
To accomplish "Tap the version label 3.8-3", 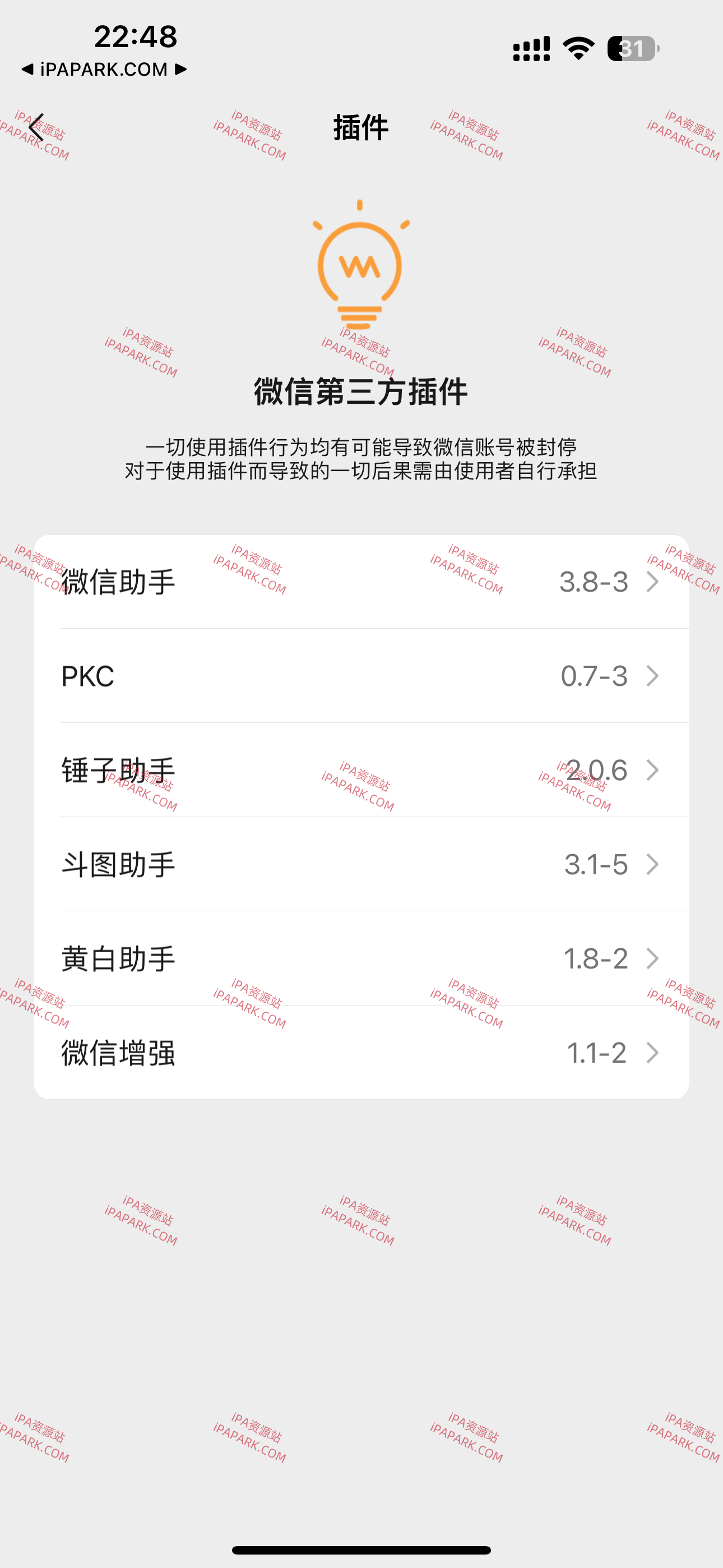I will [595, 582].
